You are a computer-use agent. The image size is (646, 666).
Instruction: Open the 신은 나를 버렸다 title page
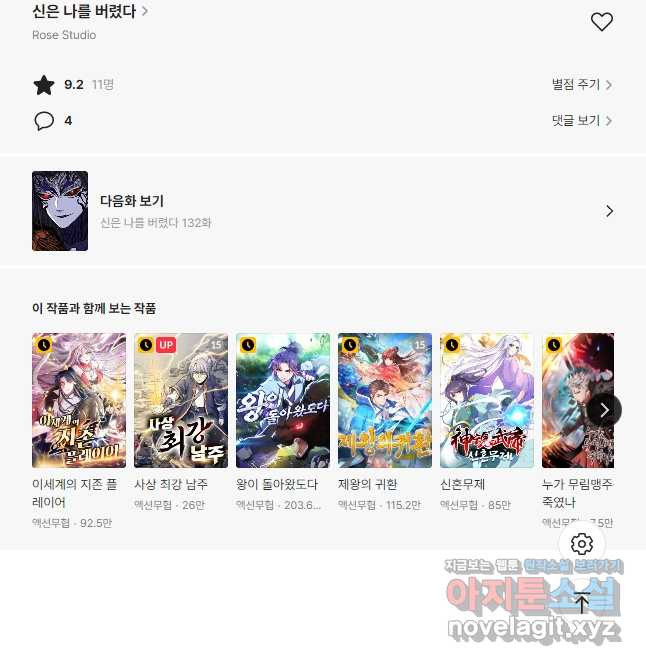tap(90, 12)
